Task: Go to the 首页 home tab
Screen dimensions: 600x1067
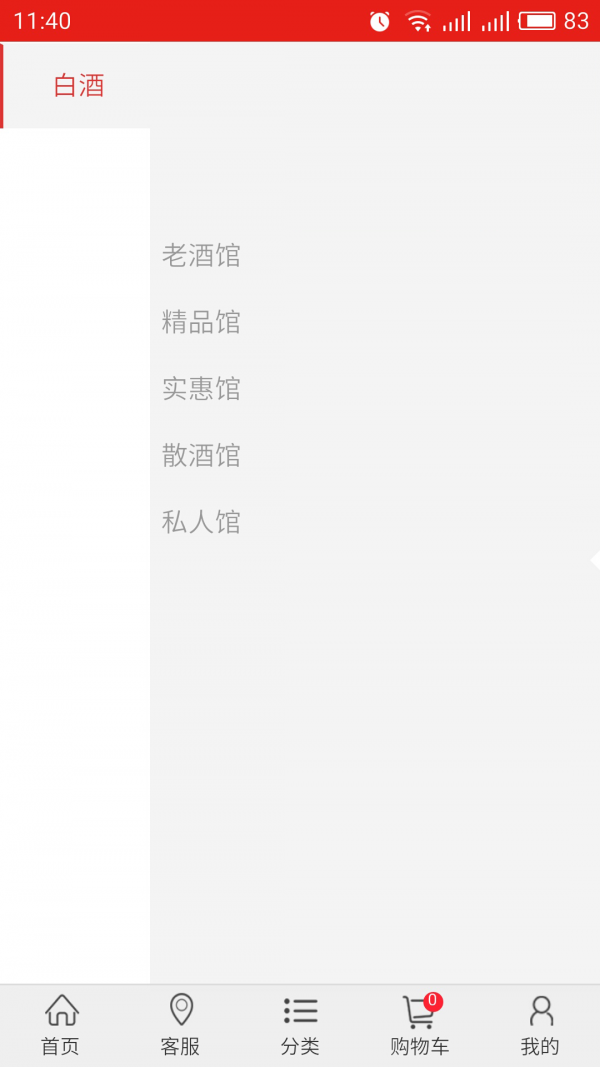Action: click(60, 1025)
